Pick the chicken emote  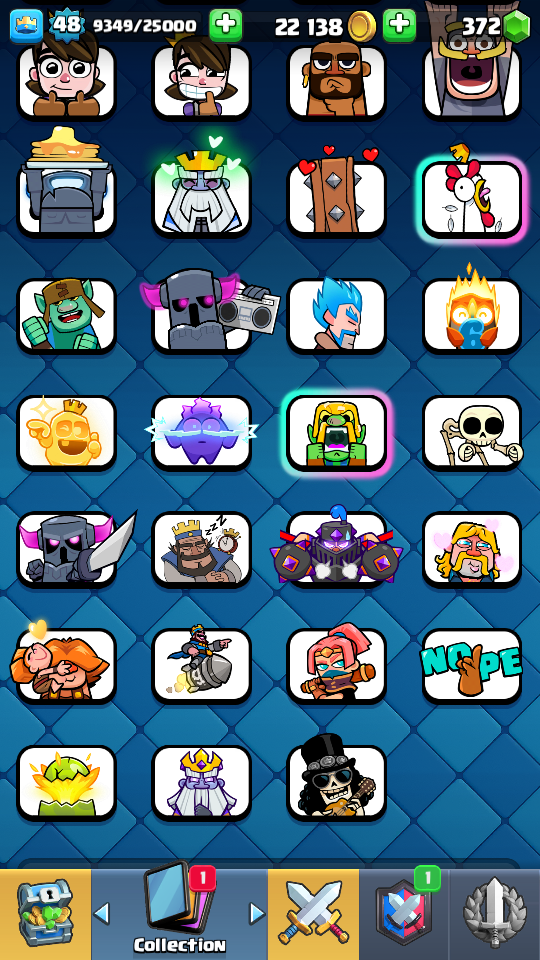point(471,198)
